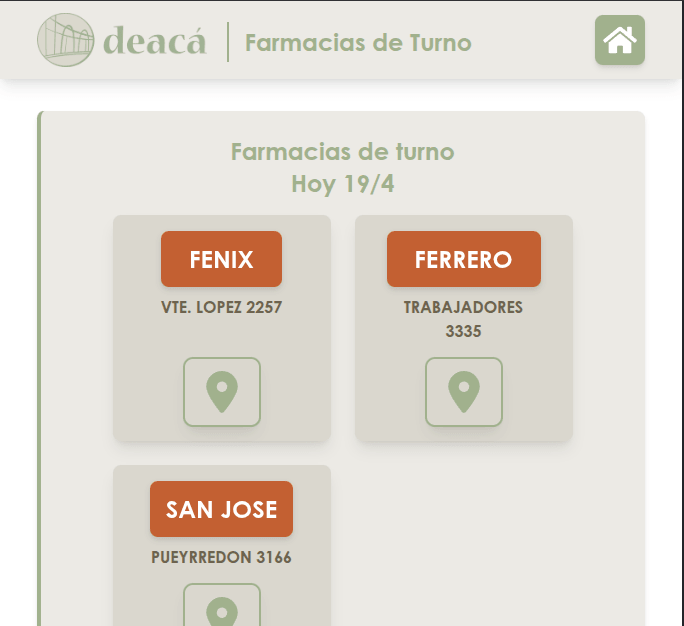Show map location for Pueyrredon 3166
This screenshot has height=626, width=684.
(x=221, y=608)
